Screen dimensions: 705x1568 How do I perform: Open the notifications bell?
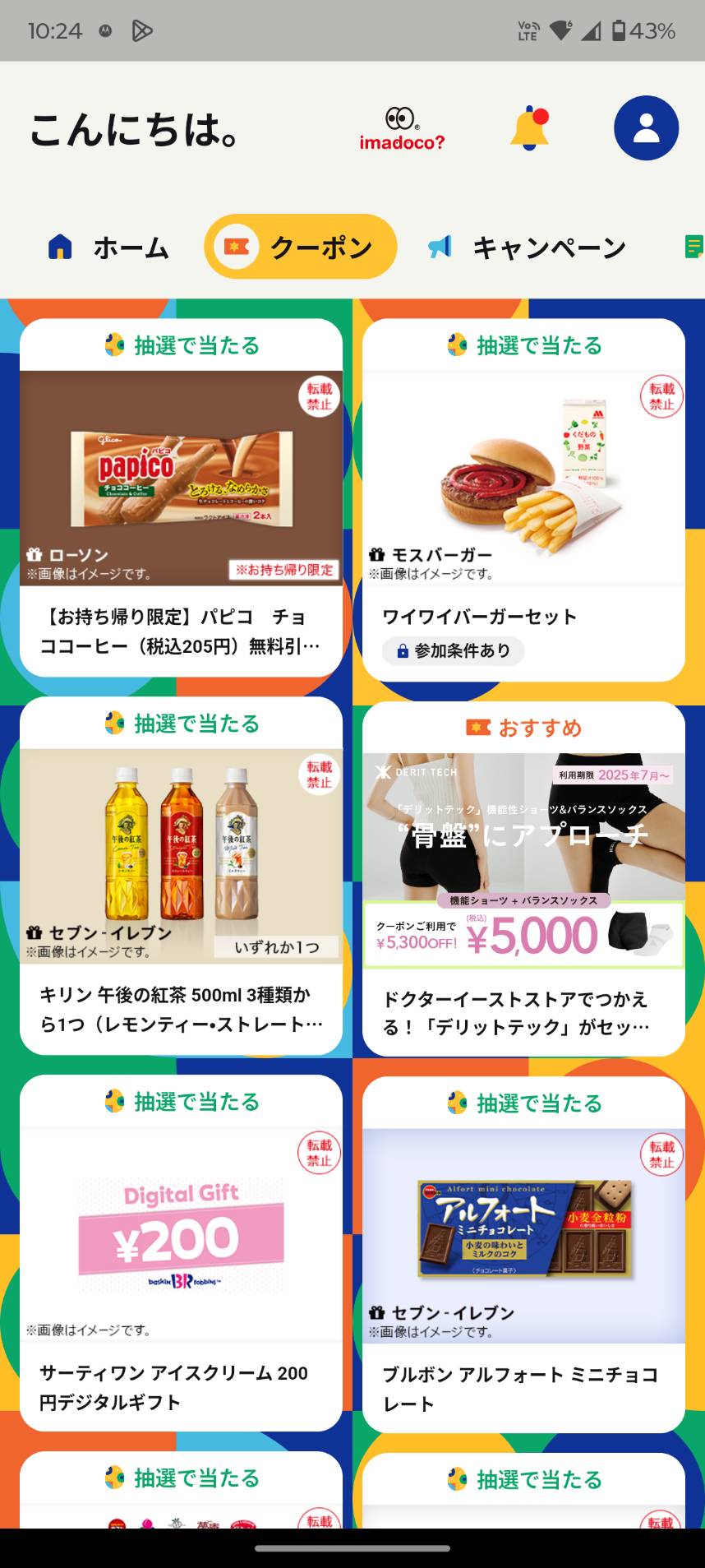click(529, 129)
